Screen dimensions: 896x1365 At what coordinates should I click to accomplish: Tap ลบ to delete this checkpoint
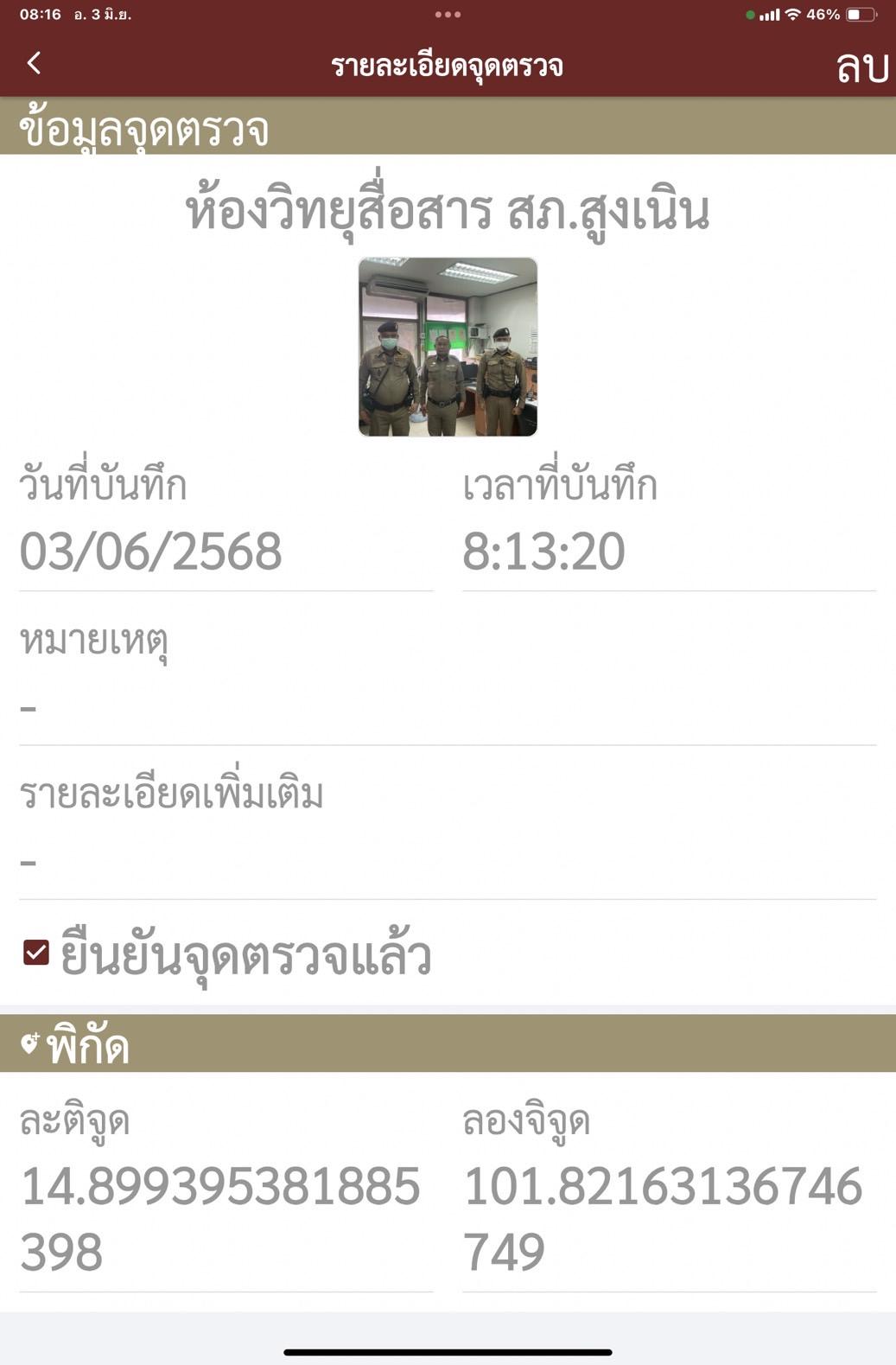pos(861,67)
